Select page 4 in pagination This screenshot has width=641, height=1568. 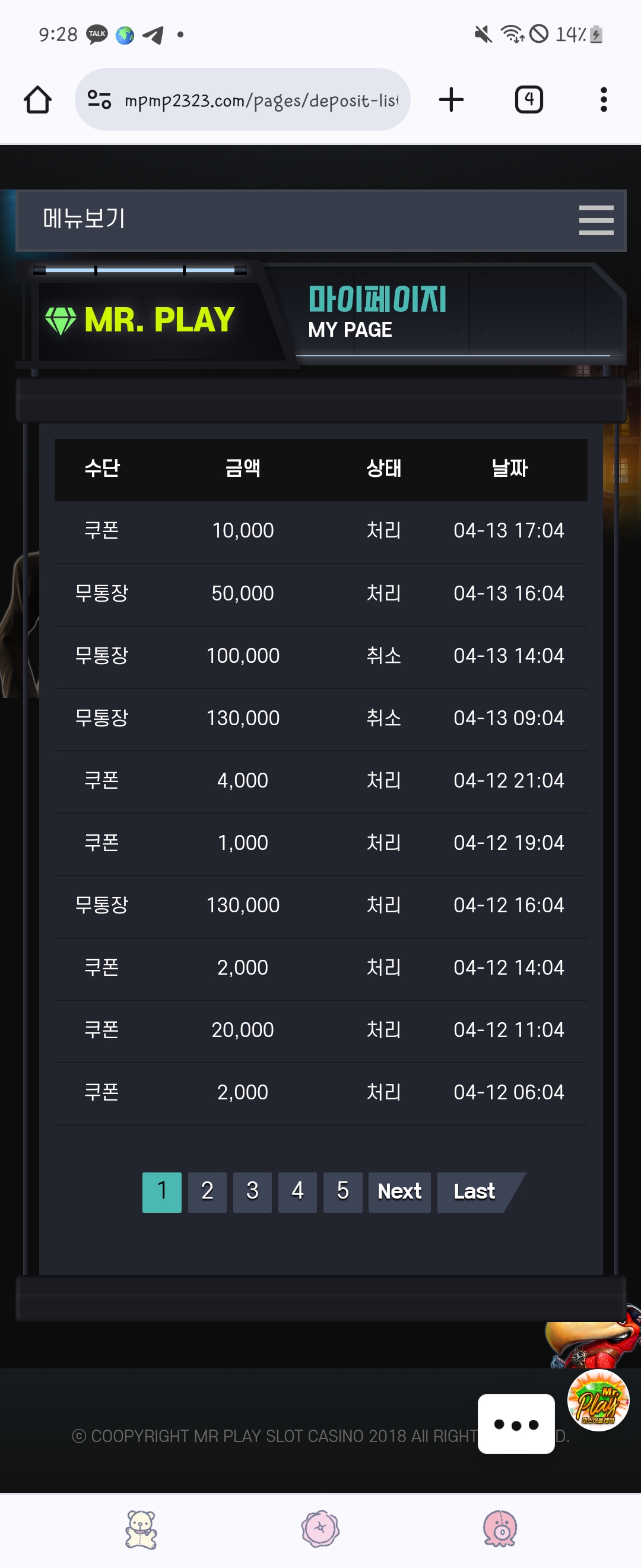(x=297, y=1192)
